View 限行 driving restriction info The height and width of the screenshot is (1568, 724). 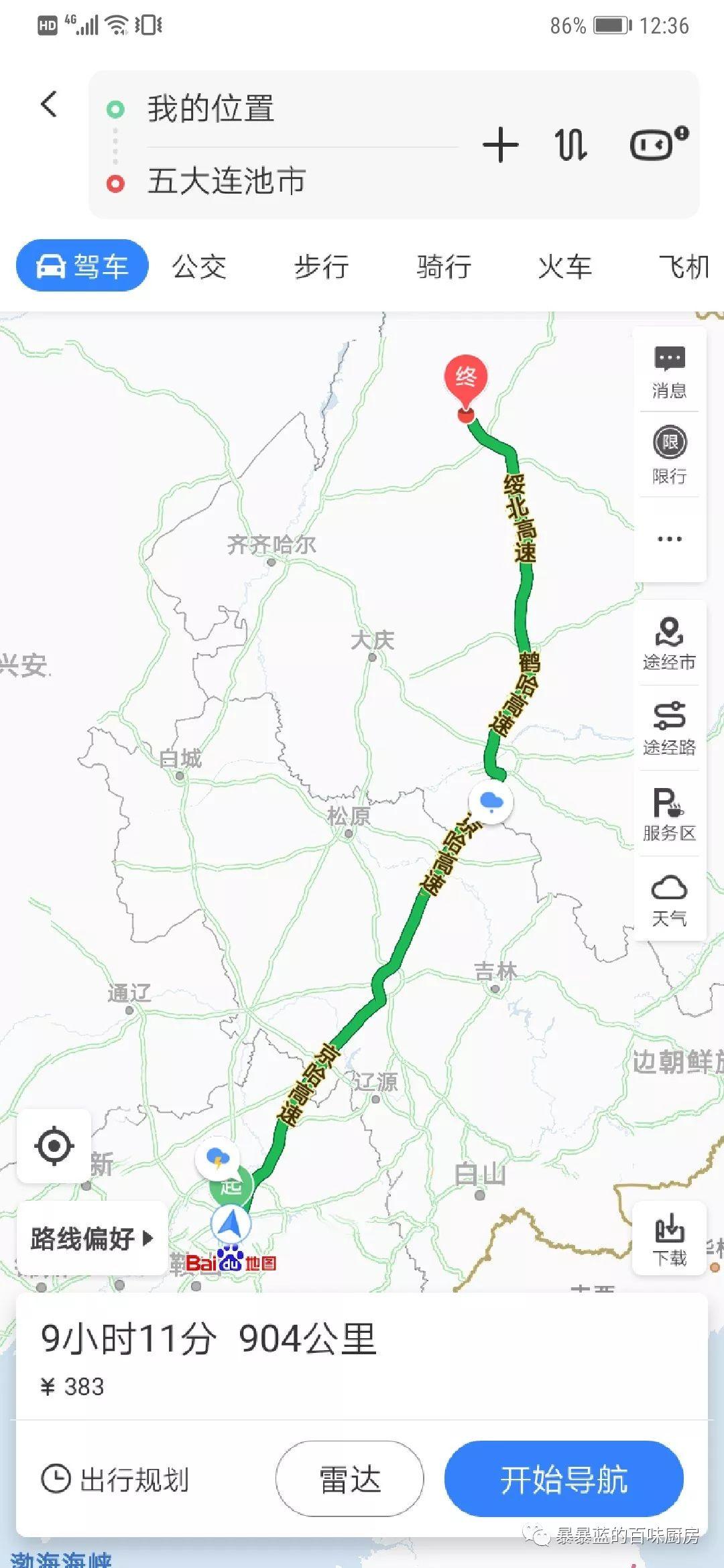pos(668,456)
